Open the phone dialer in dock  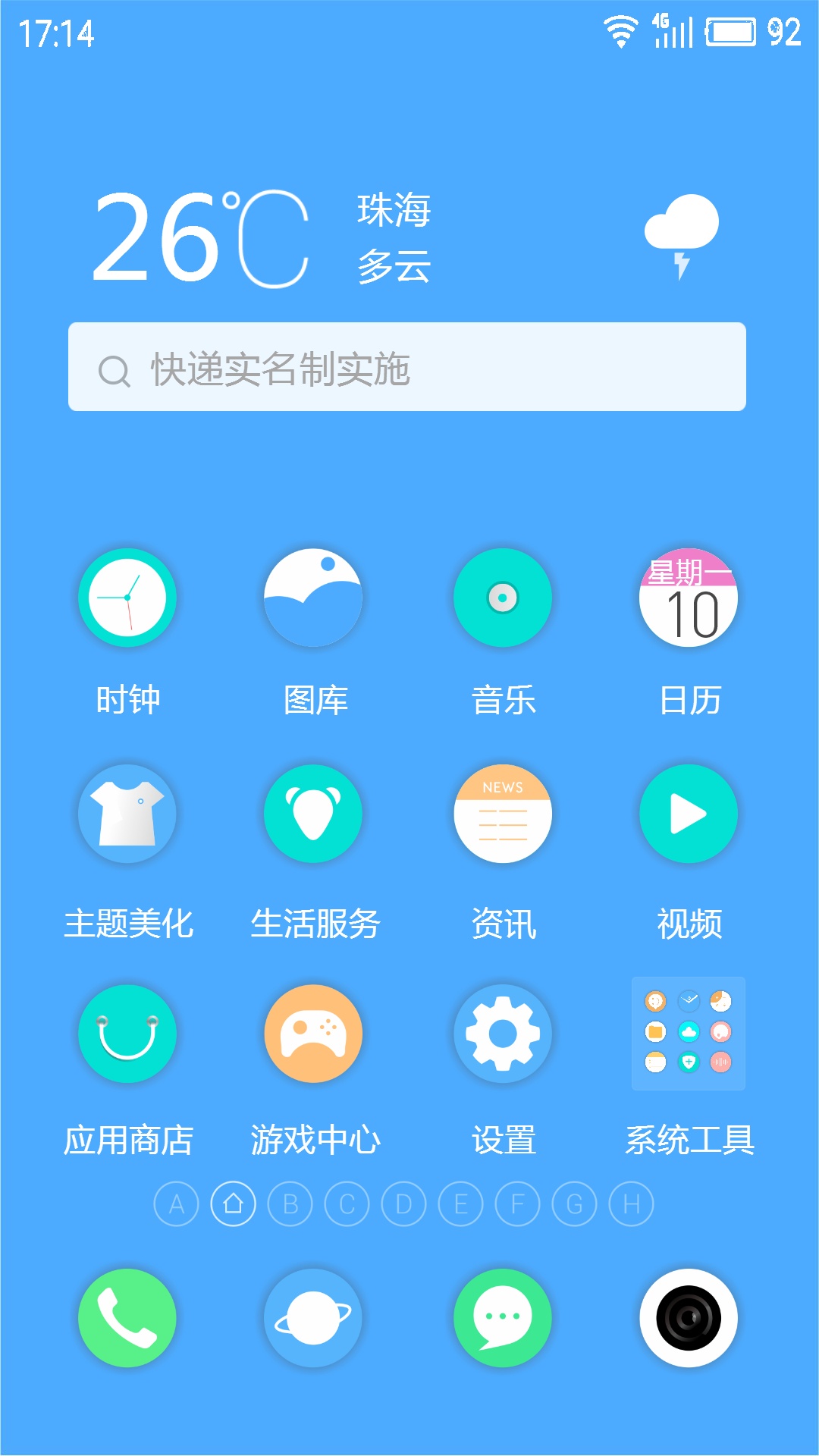coord(127,1318)
